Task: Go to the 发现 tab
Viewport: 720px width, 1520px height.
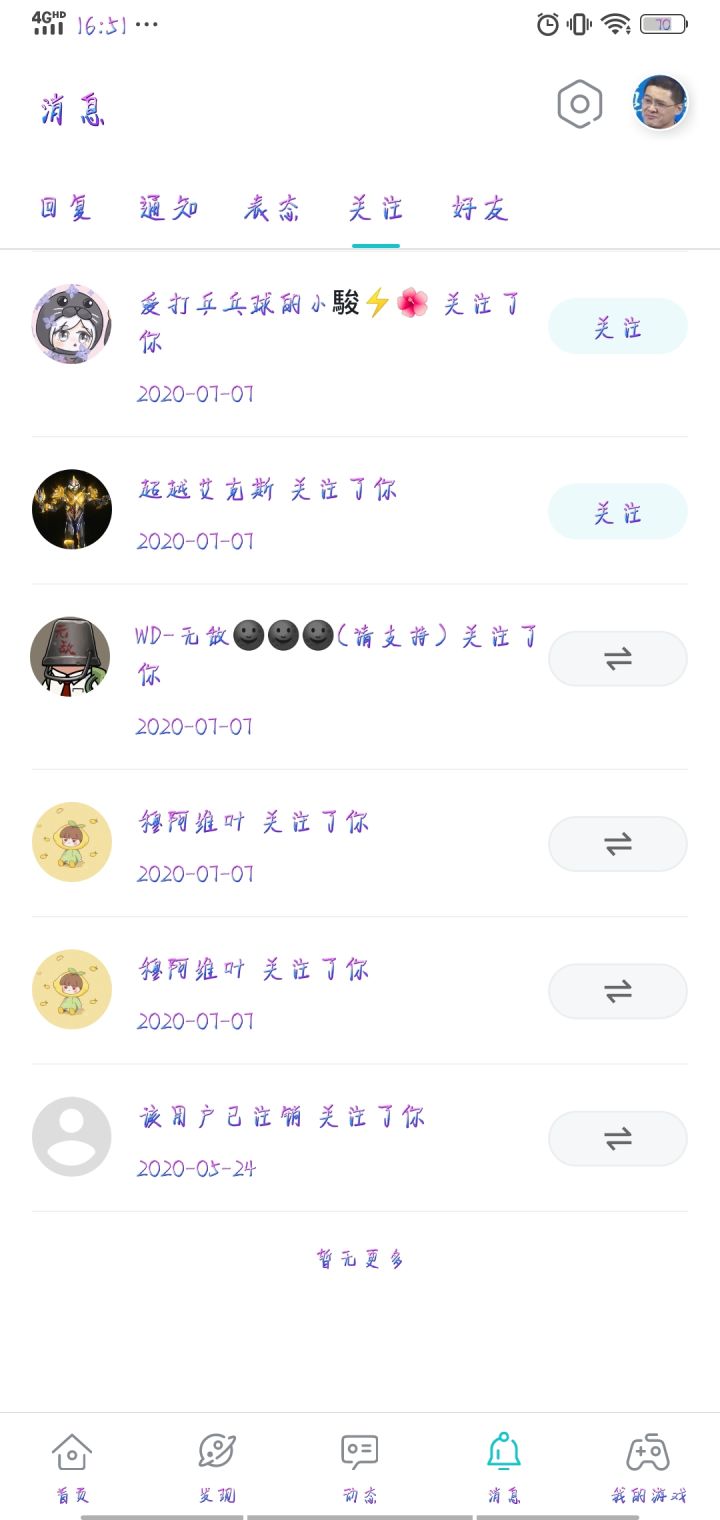Action: click(x=216, y=1465)
